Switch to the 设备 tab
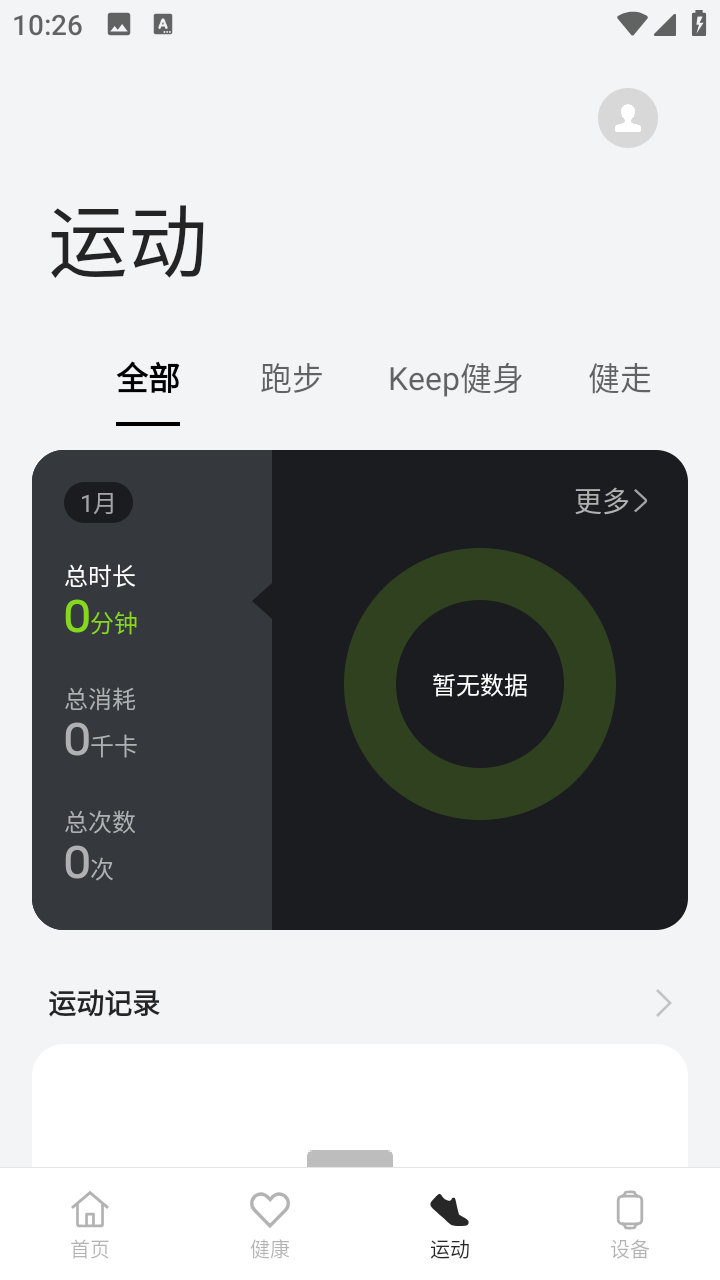720x1280 pixels. [630, 1224]
